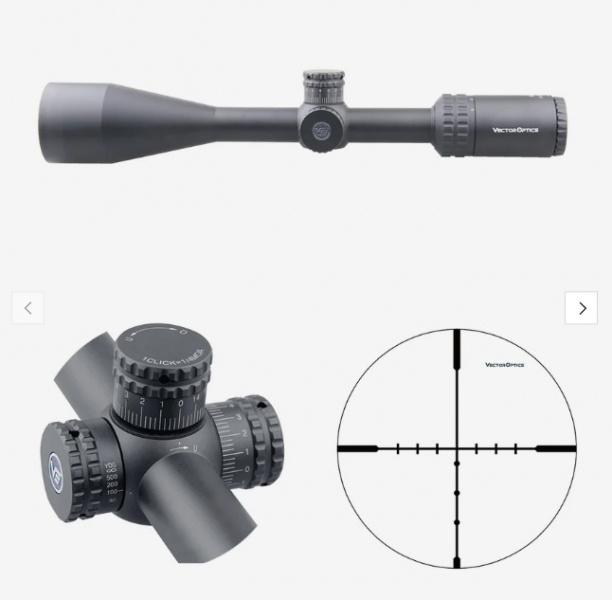Show the next product image
Screen dimensions: 612x600
[581, 308]
